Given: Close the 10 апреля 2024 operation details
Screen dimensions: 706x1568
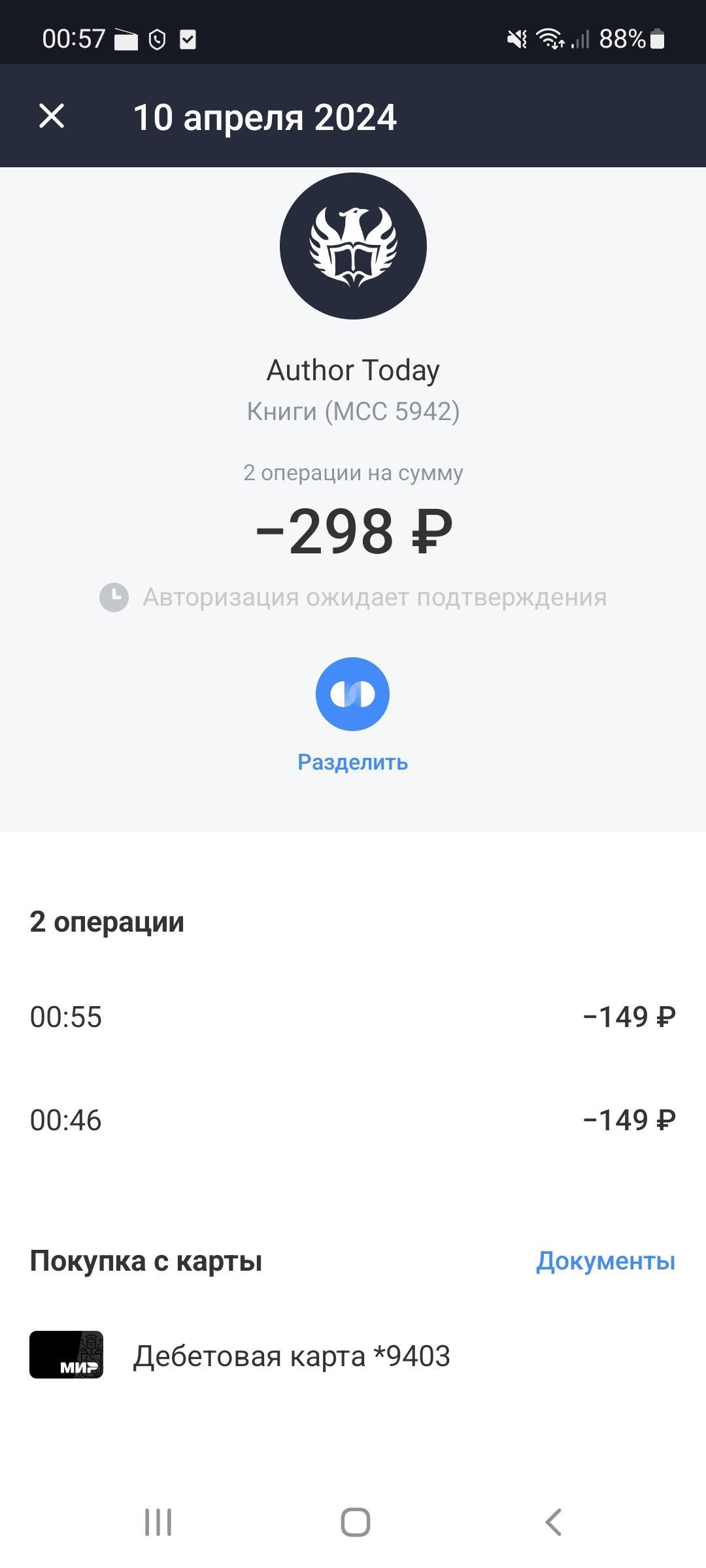Looking at the screenshot, I should coord(52,116).
